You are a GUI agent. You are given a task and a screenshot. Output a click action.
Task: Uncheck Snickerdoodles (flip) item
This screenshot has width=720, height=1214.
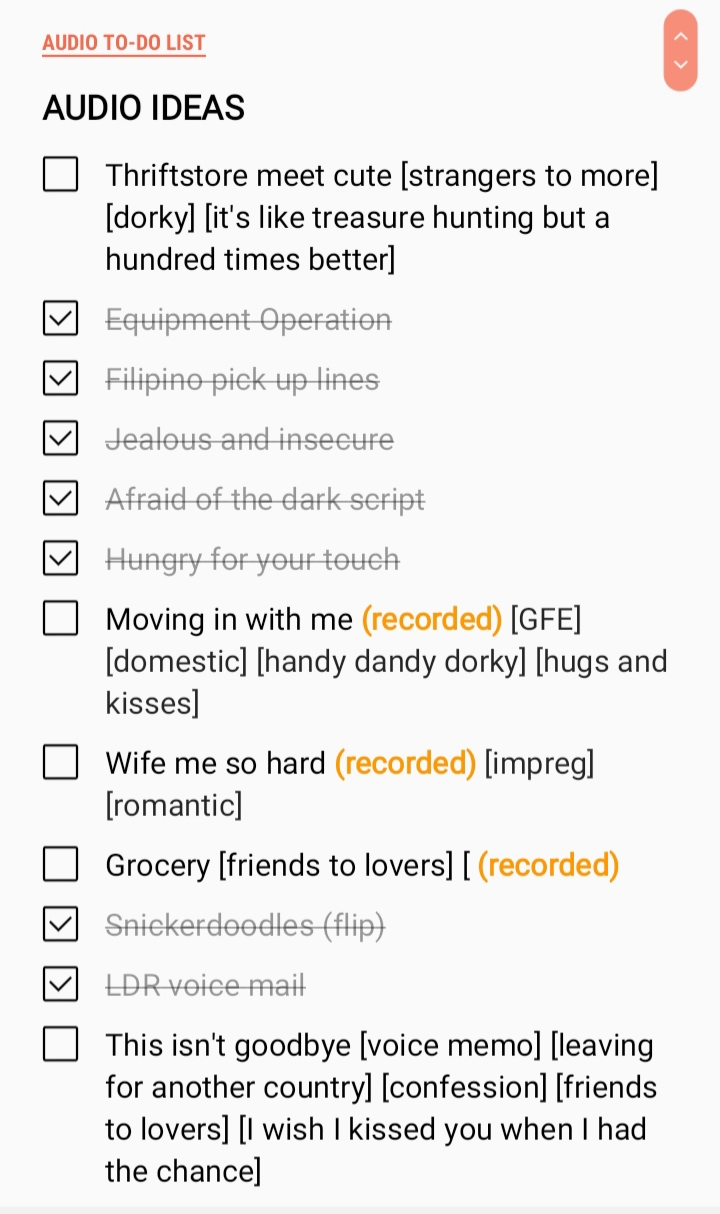tap(60, 925)
